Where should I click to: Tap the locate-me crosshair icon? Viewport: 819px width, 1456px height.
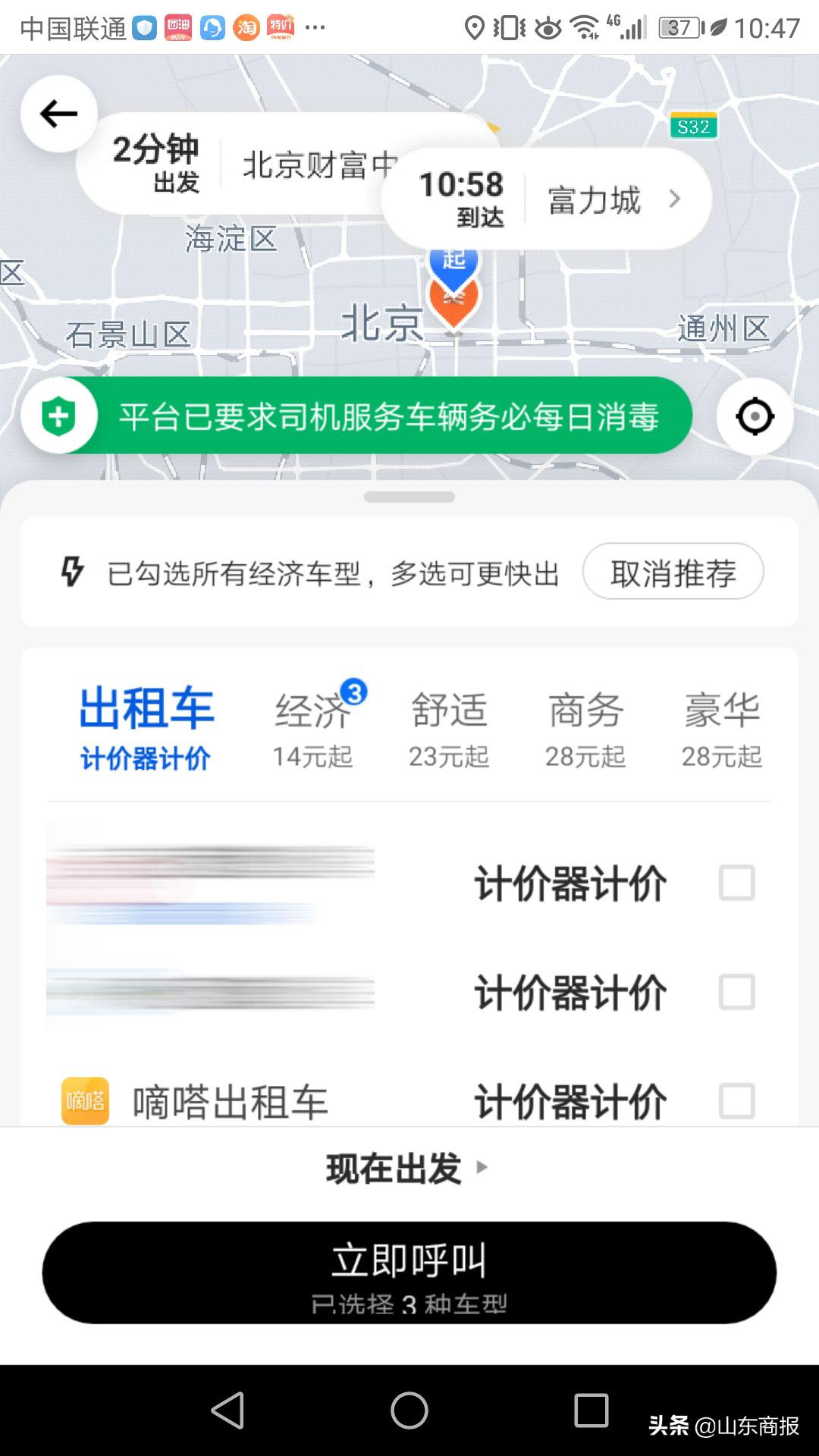[755, 414]
